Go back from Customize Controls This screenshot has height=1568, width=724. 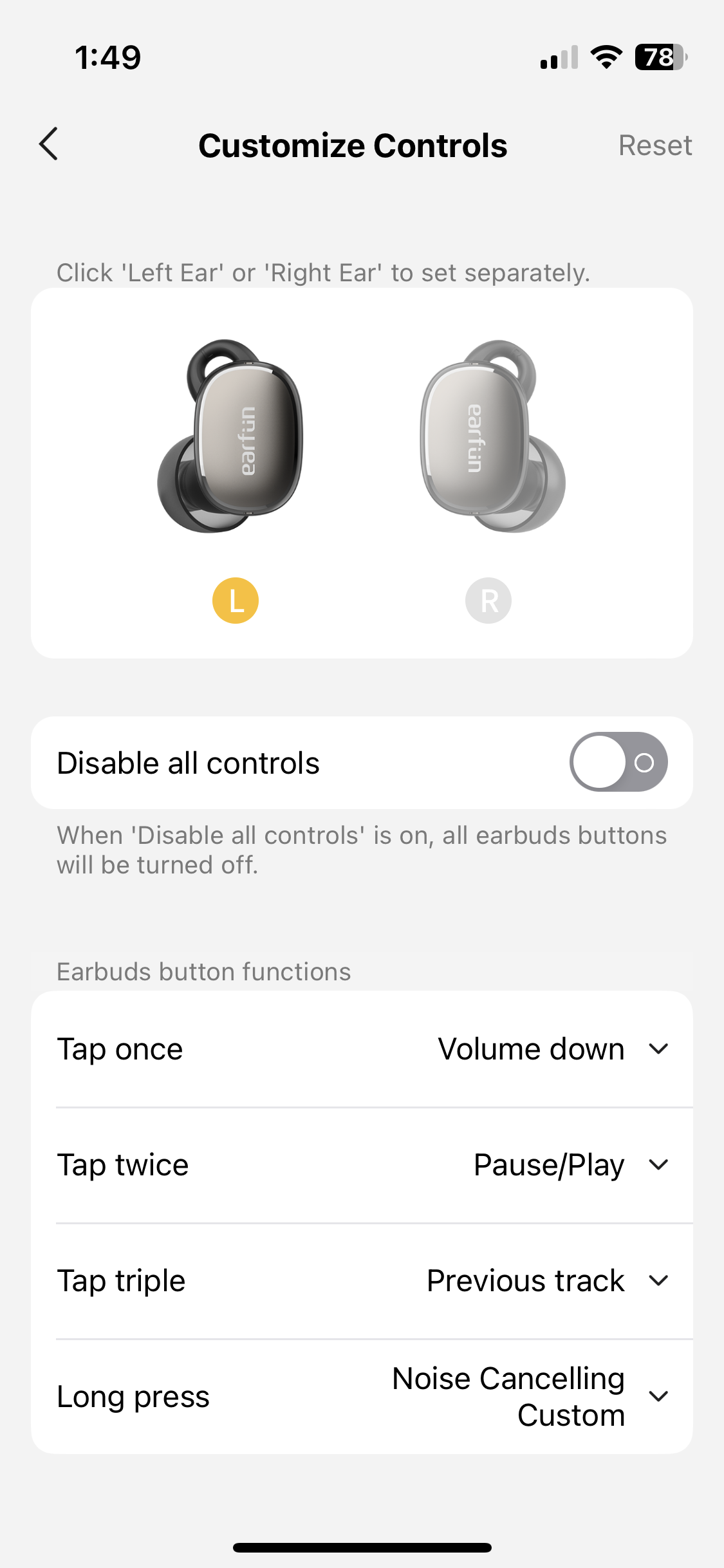coord(49,144)
